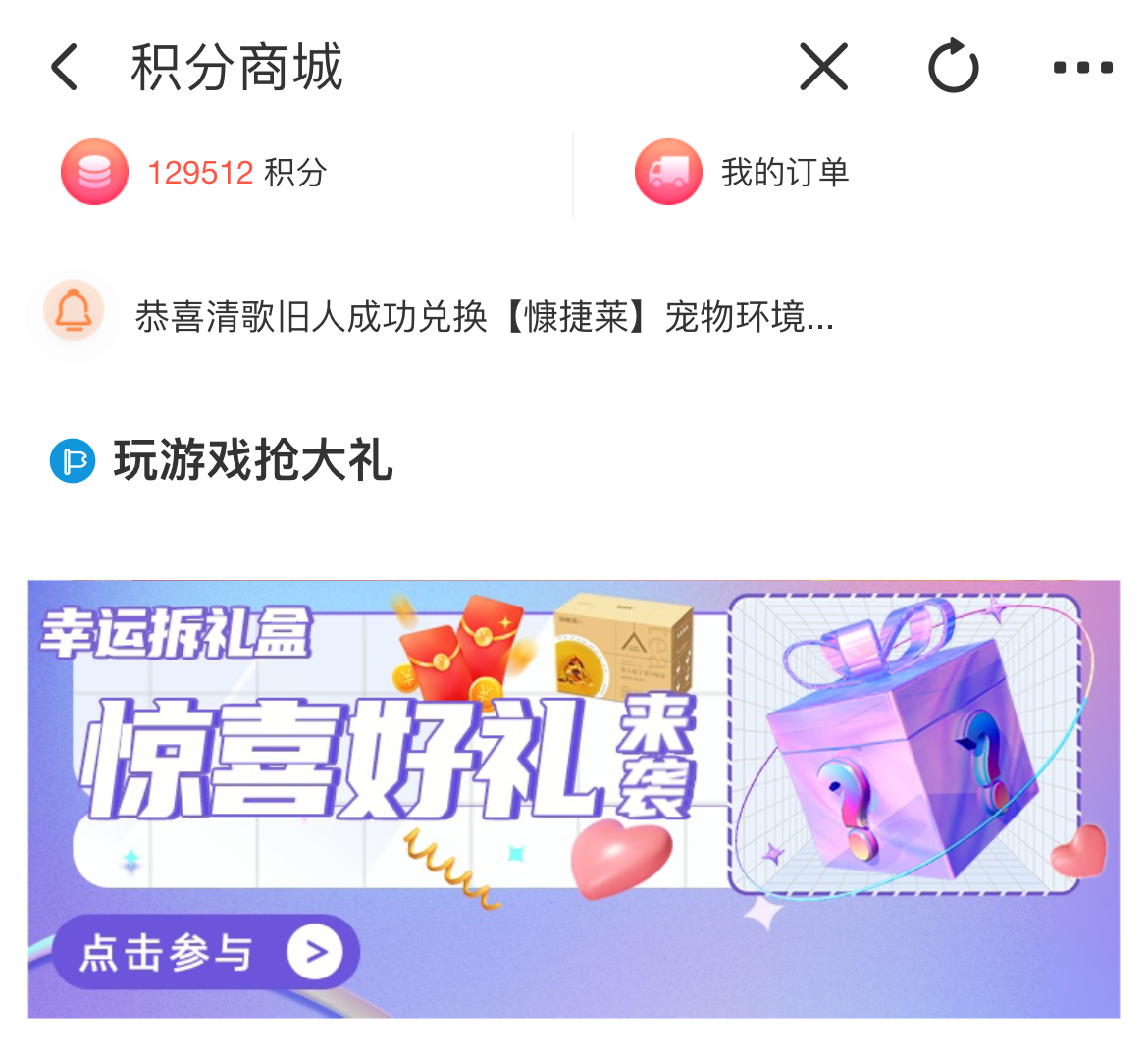Screen dimensions: 1148x1056
Task: Close the 积分商城 web page
Action: pos(823,68)
